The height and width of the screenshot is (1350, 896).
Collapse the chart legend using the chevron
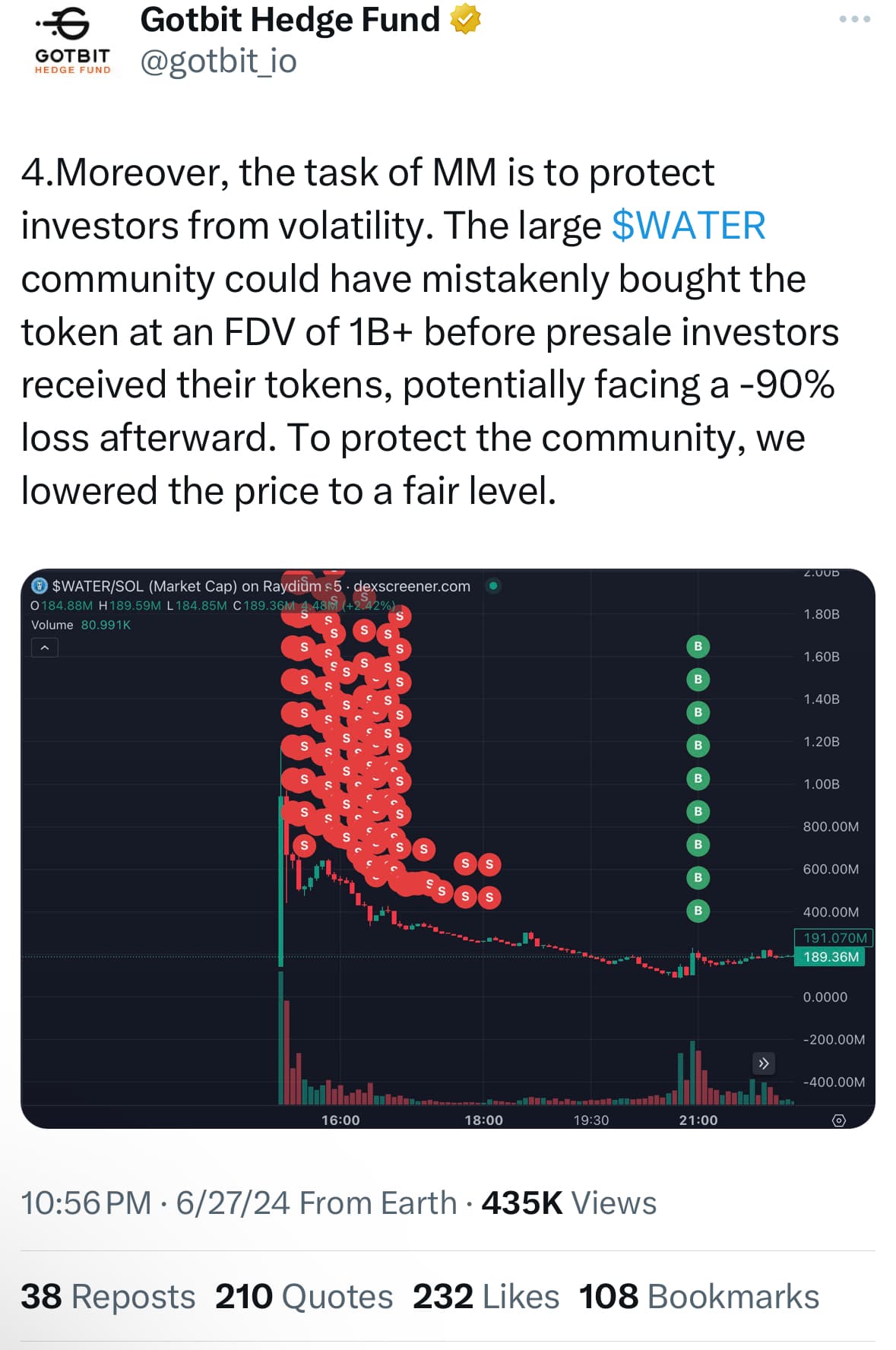[45, 648]
